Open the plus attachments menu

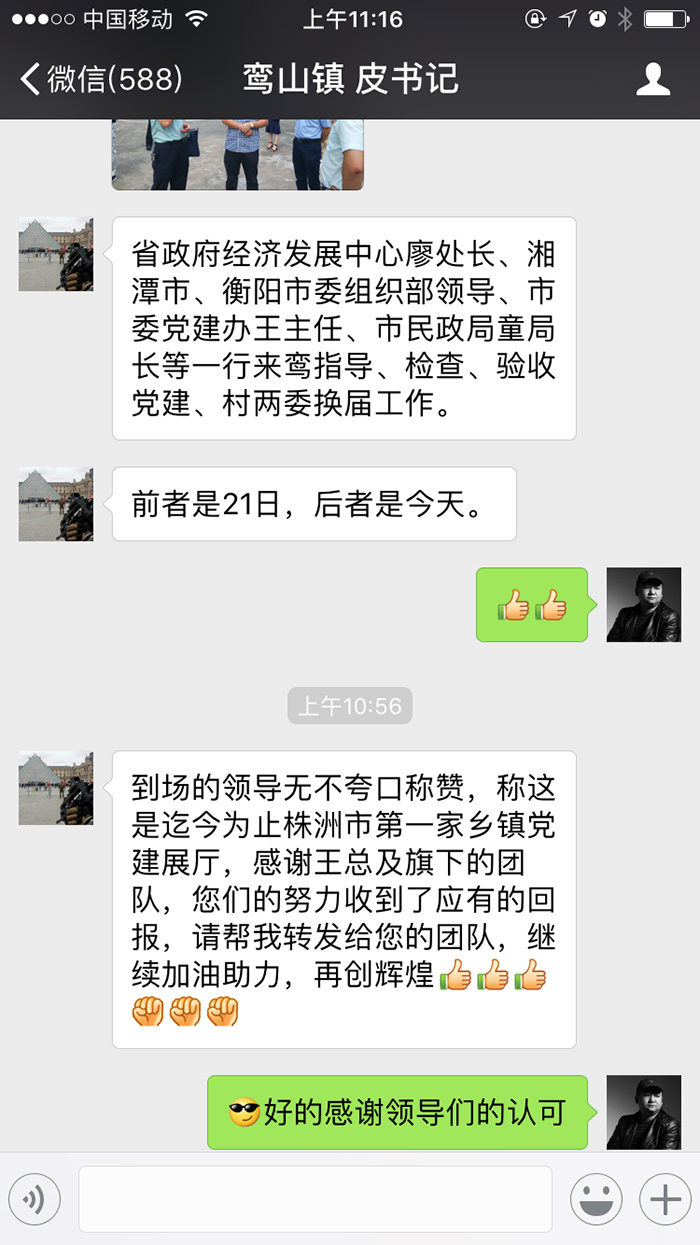click(665, 1199)
